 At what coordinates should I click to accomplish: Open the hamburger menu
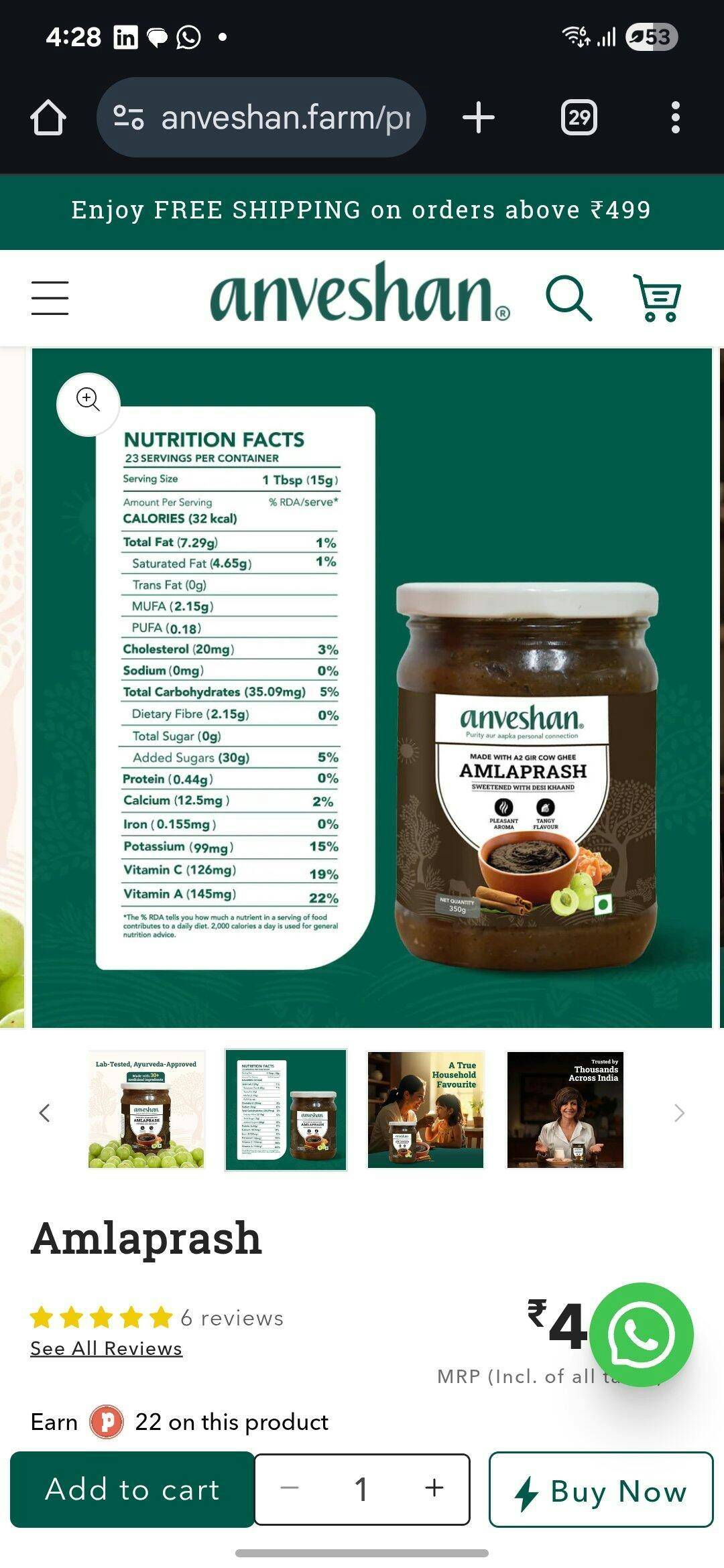point(50,298)
